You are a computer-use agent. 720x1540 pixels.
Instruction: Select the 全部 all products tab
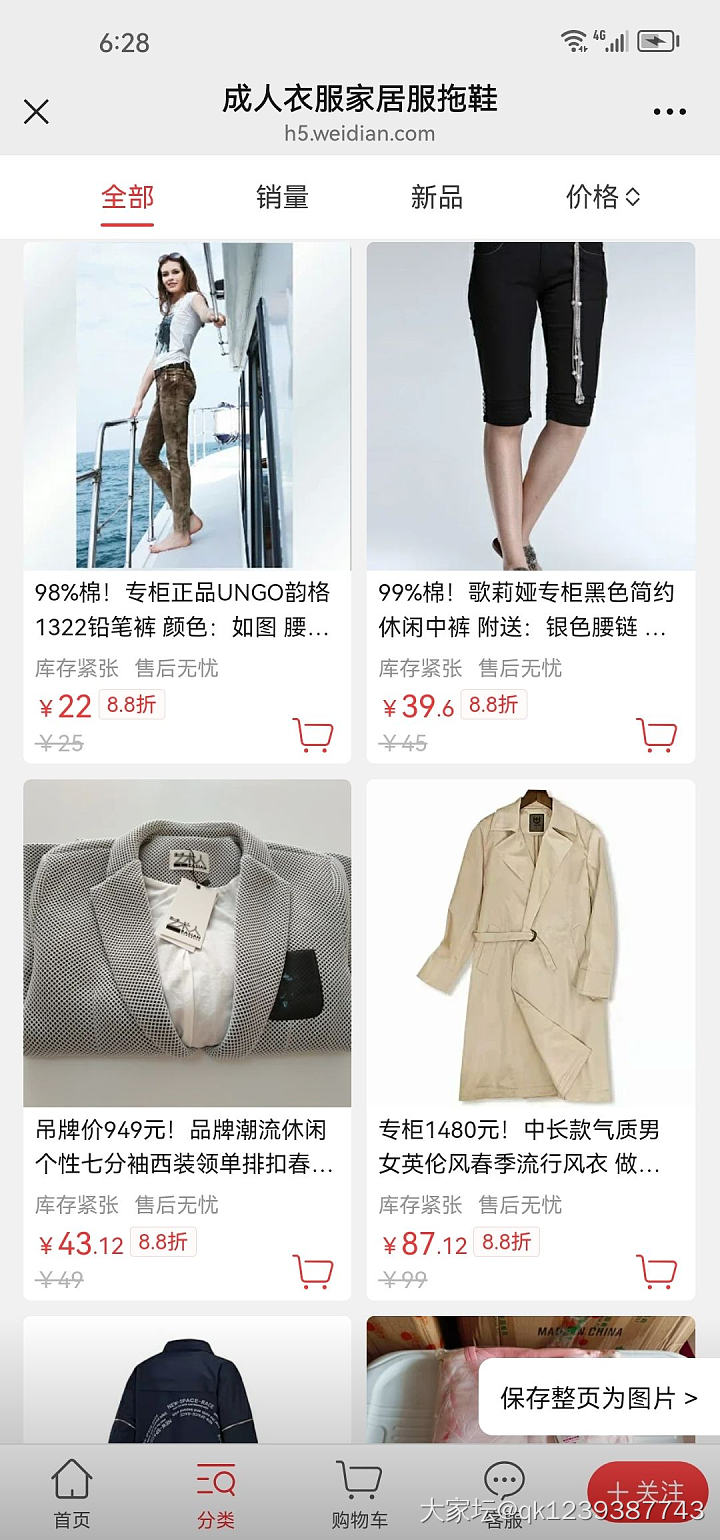click(125, 197)
